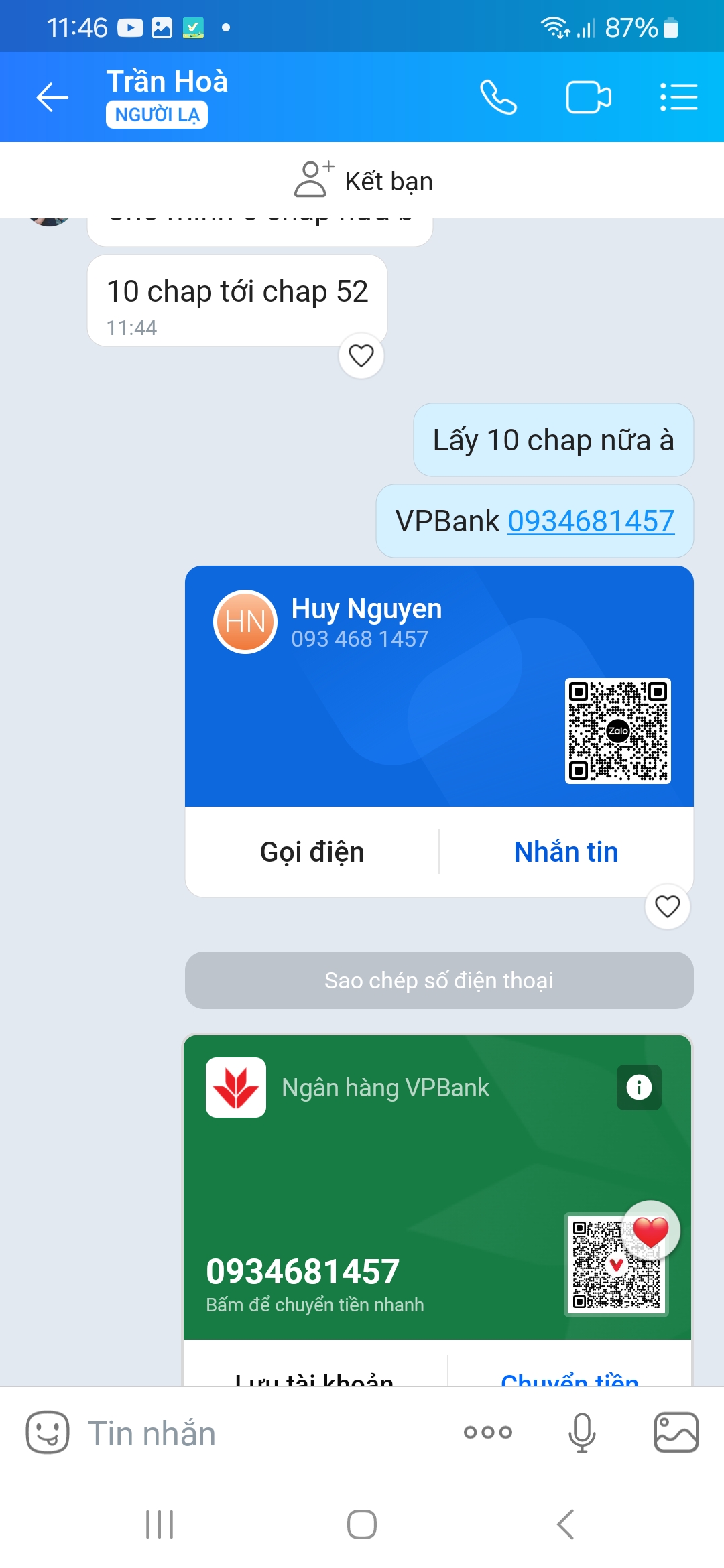Open the chat options menu
Image resolution: width=724 pixels, height=1568 pixels.
(x=678, y=98)
